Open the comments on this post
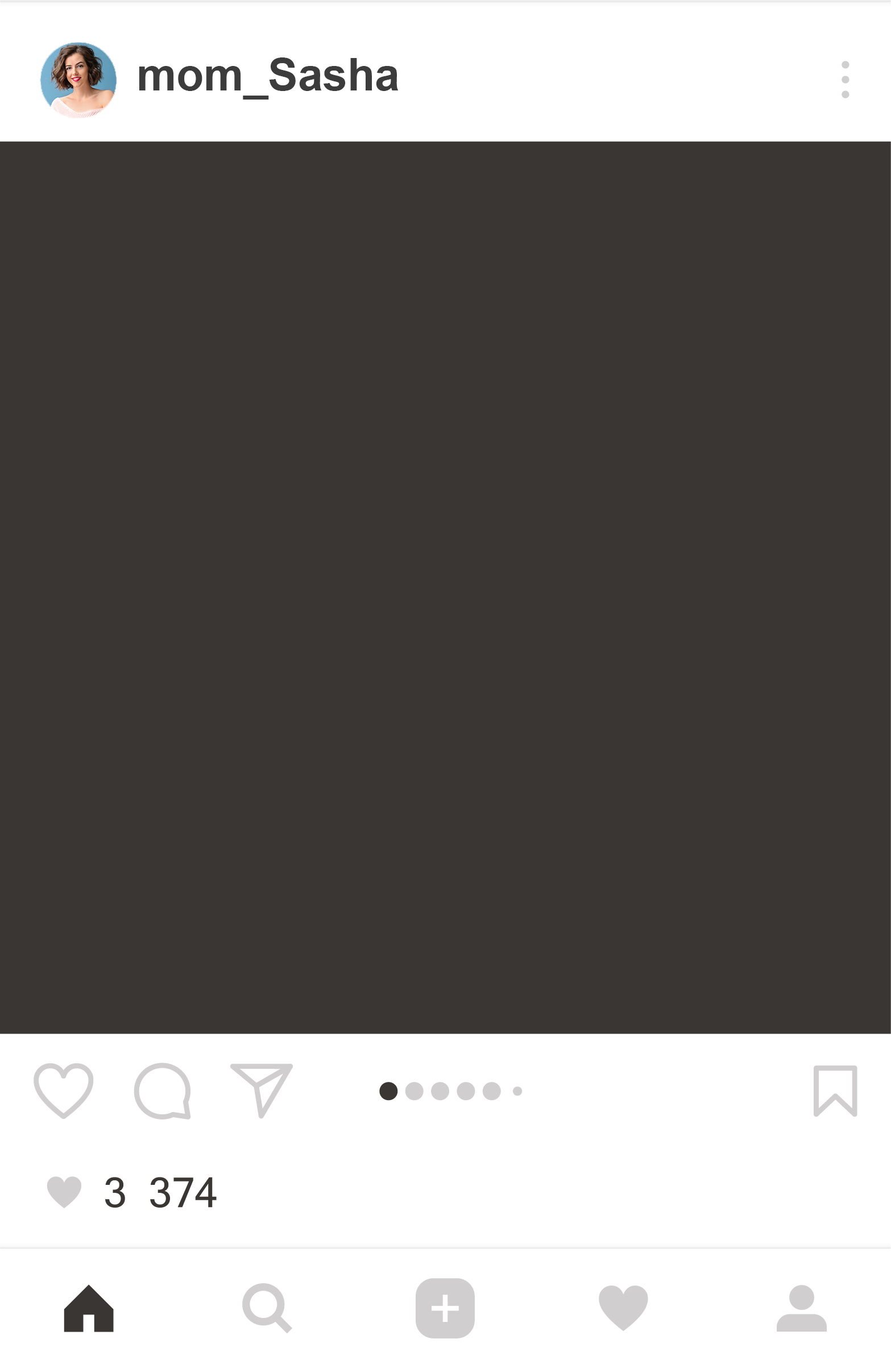The height and width of the screenshot is (1372, 891). (x=163, y=1090)
